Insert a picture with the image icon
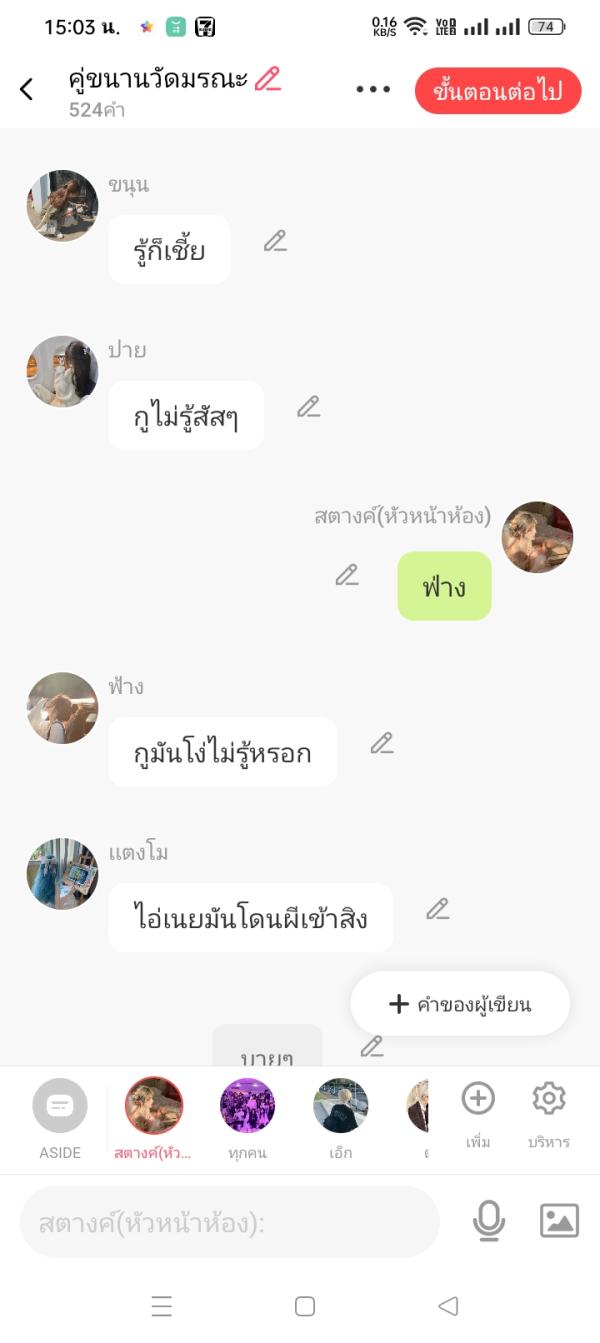This screenshot has width=600, height=1343. 559,1221
